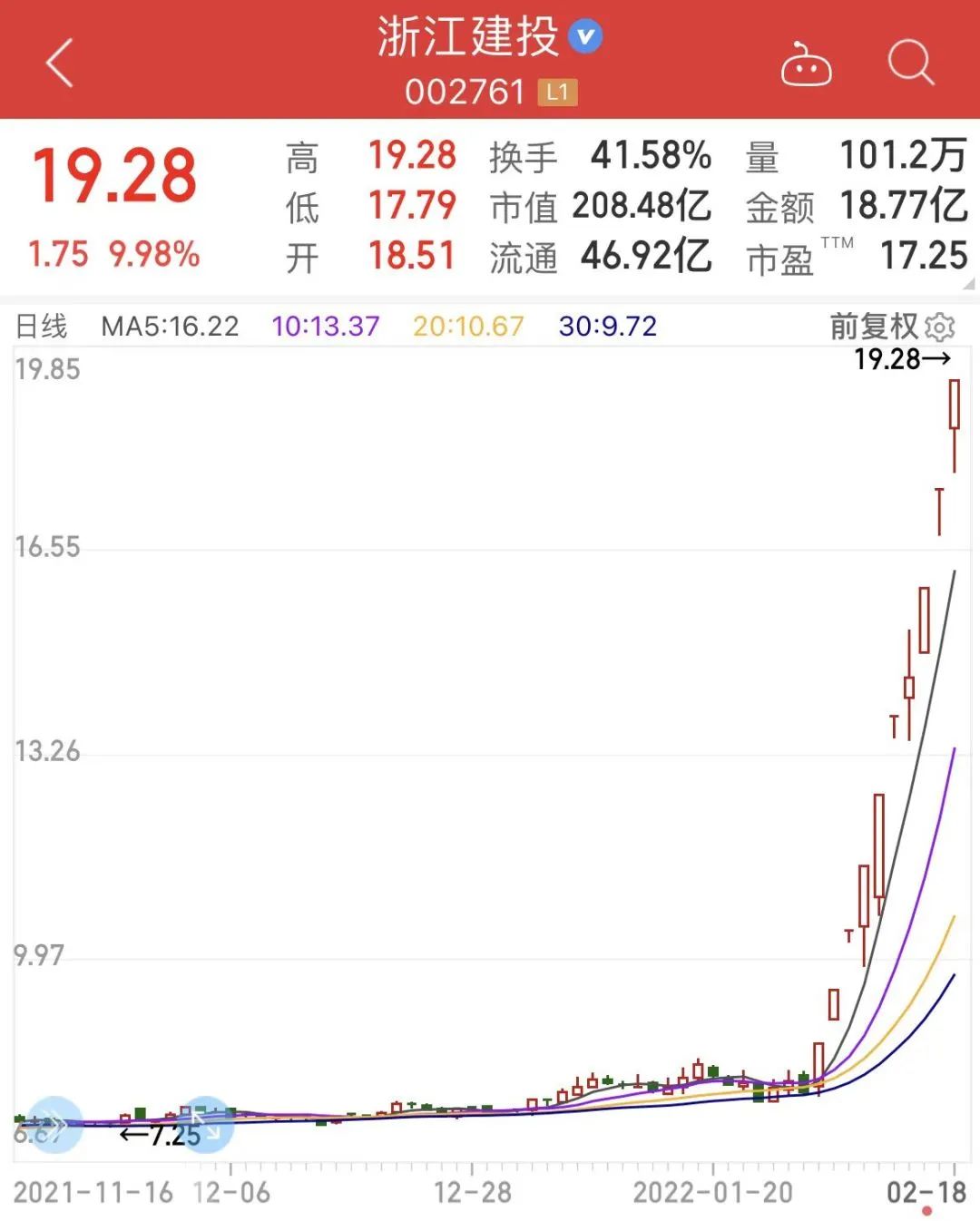The width and height of the screenshot is (980, 1221).
Task: Expand quote details with the corner triangle
Action: click(x=968, y=284)
